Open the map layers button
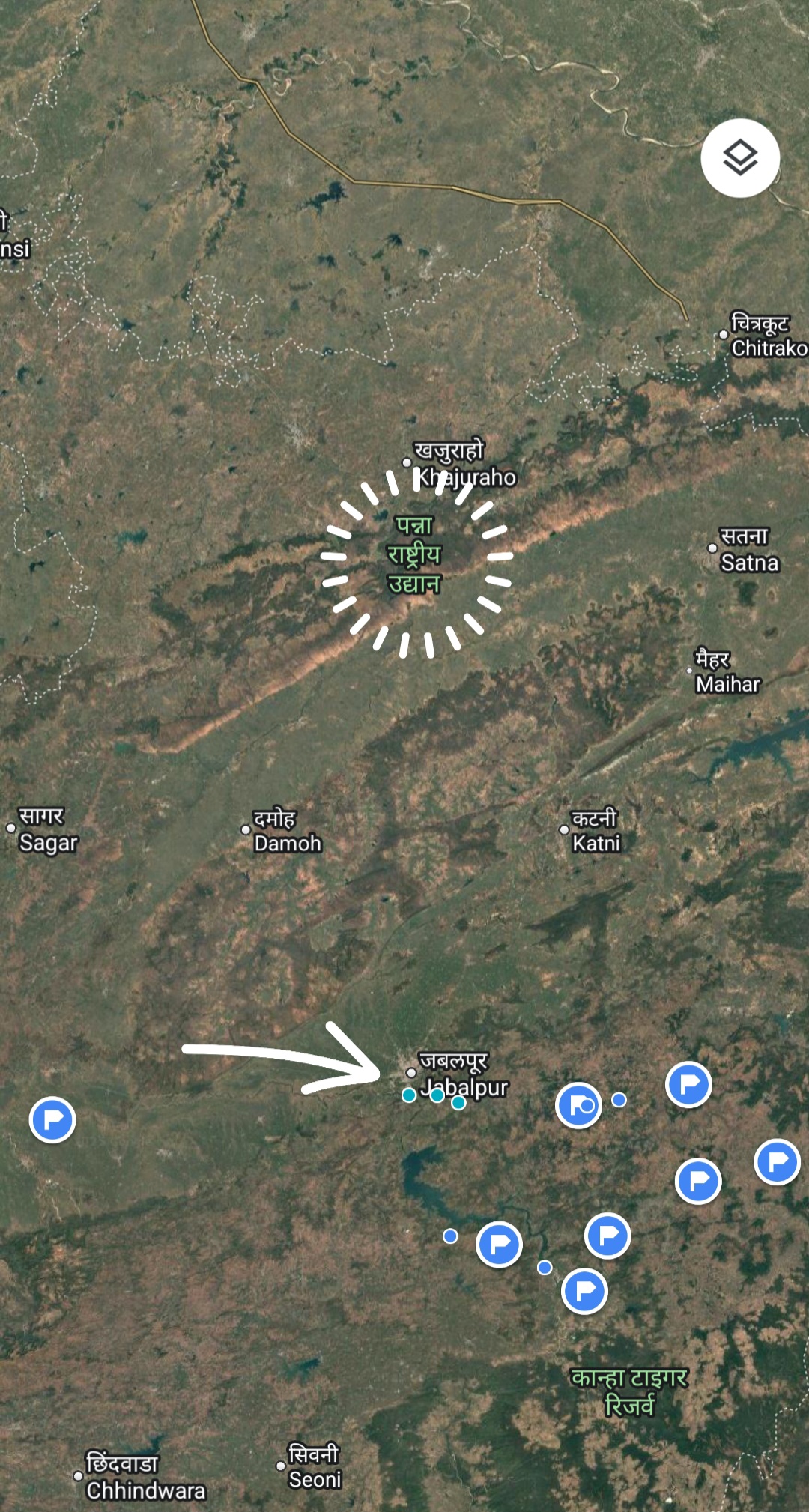 click(x=740, y=158)
